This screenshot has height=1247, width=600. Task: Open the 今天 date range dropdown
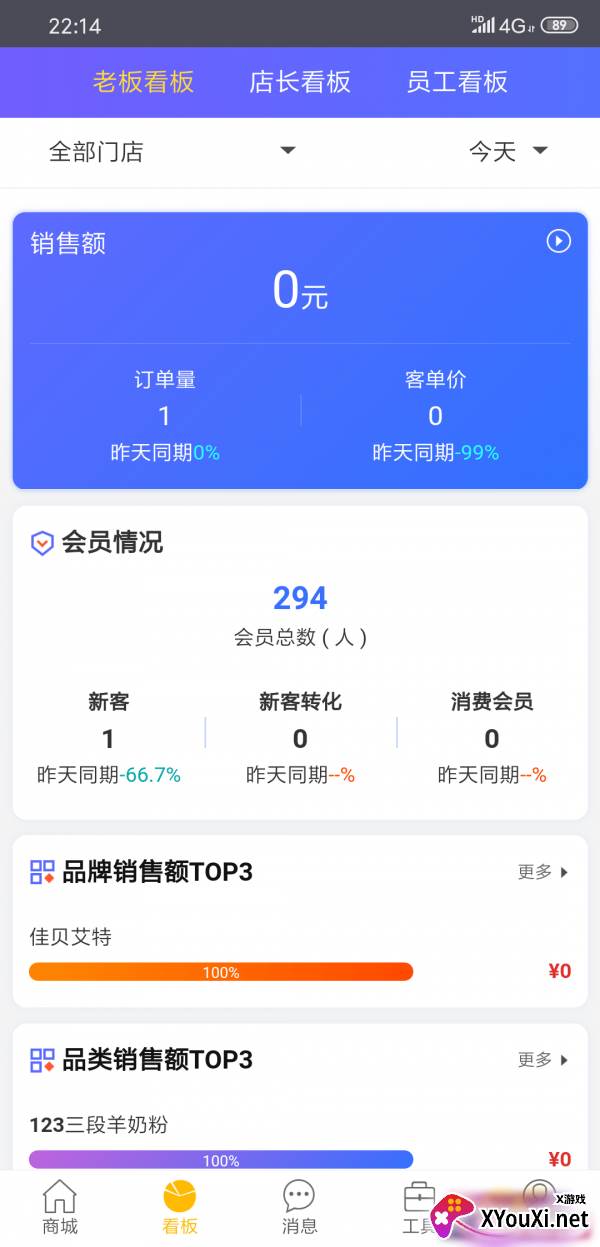click(508, 152)
